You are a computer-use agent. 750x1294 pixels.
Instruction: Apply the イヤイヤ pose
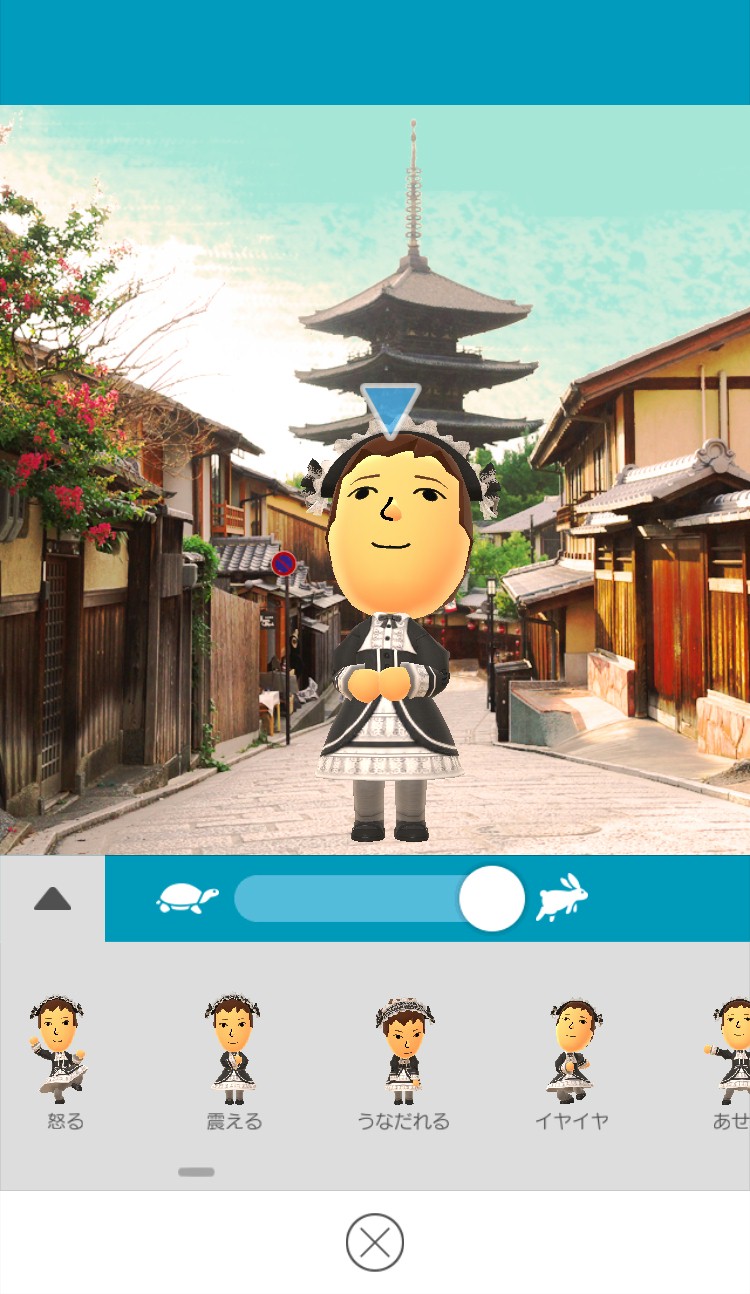coord(572,1062)
